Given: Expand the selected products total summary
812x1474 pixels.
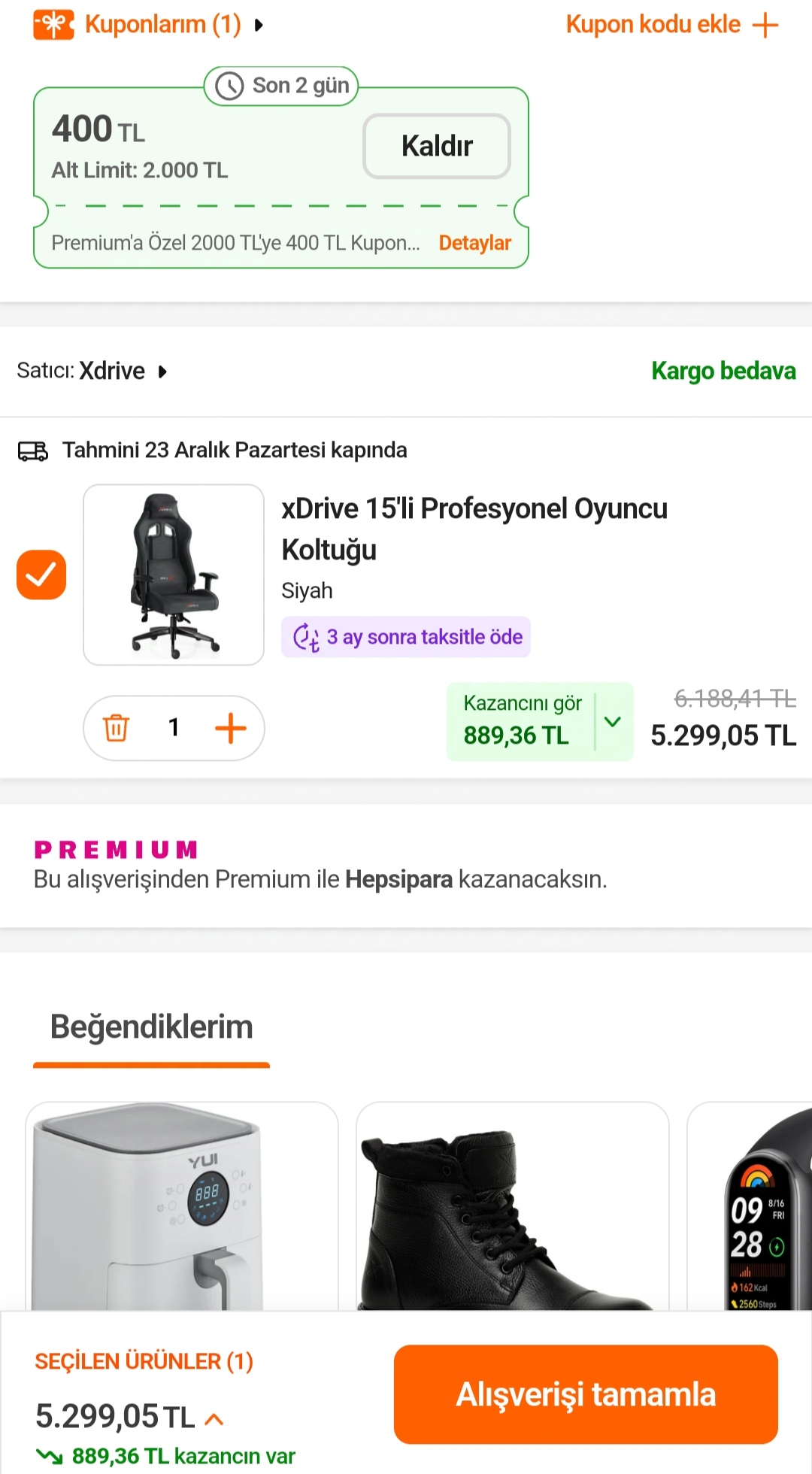Looking at the screenshot, I should pos(214,1418).
